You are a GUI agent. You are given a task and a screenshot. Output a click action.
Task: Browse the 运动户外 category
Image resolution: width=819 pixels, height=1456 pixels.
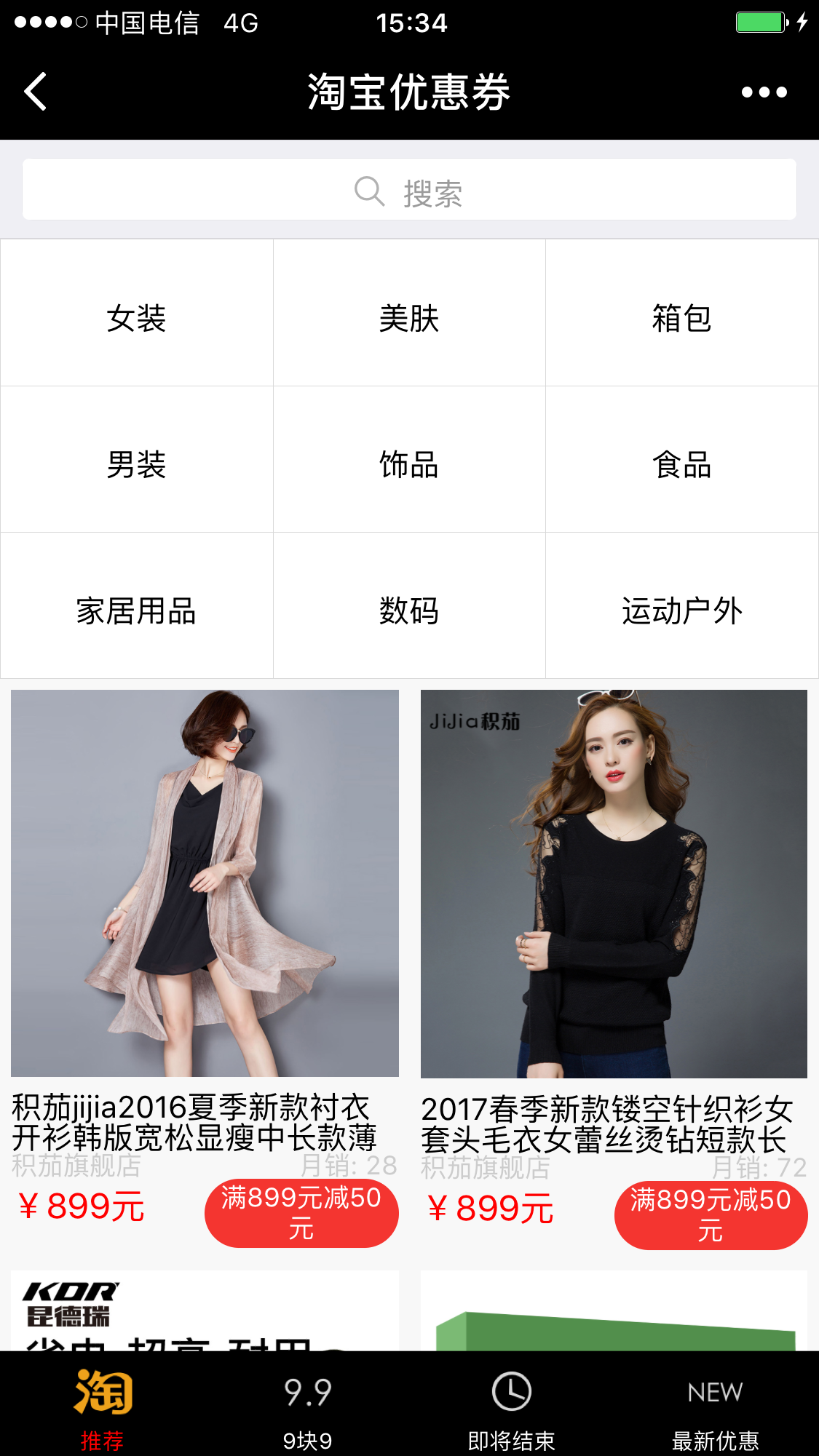pyautogui.click(x=681, y=610)
